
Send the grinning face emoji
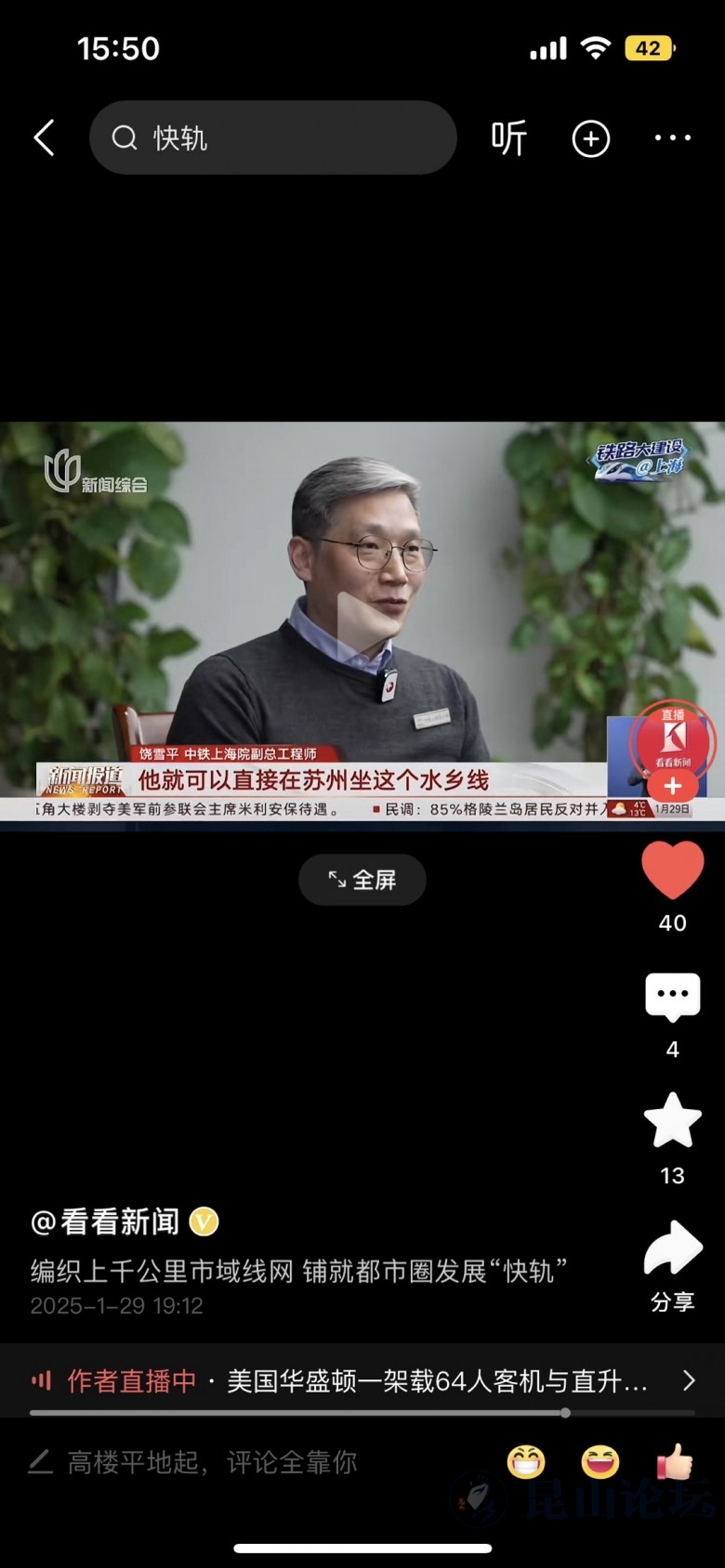[525, 1462]
